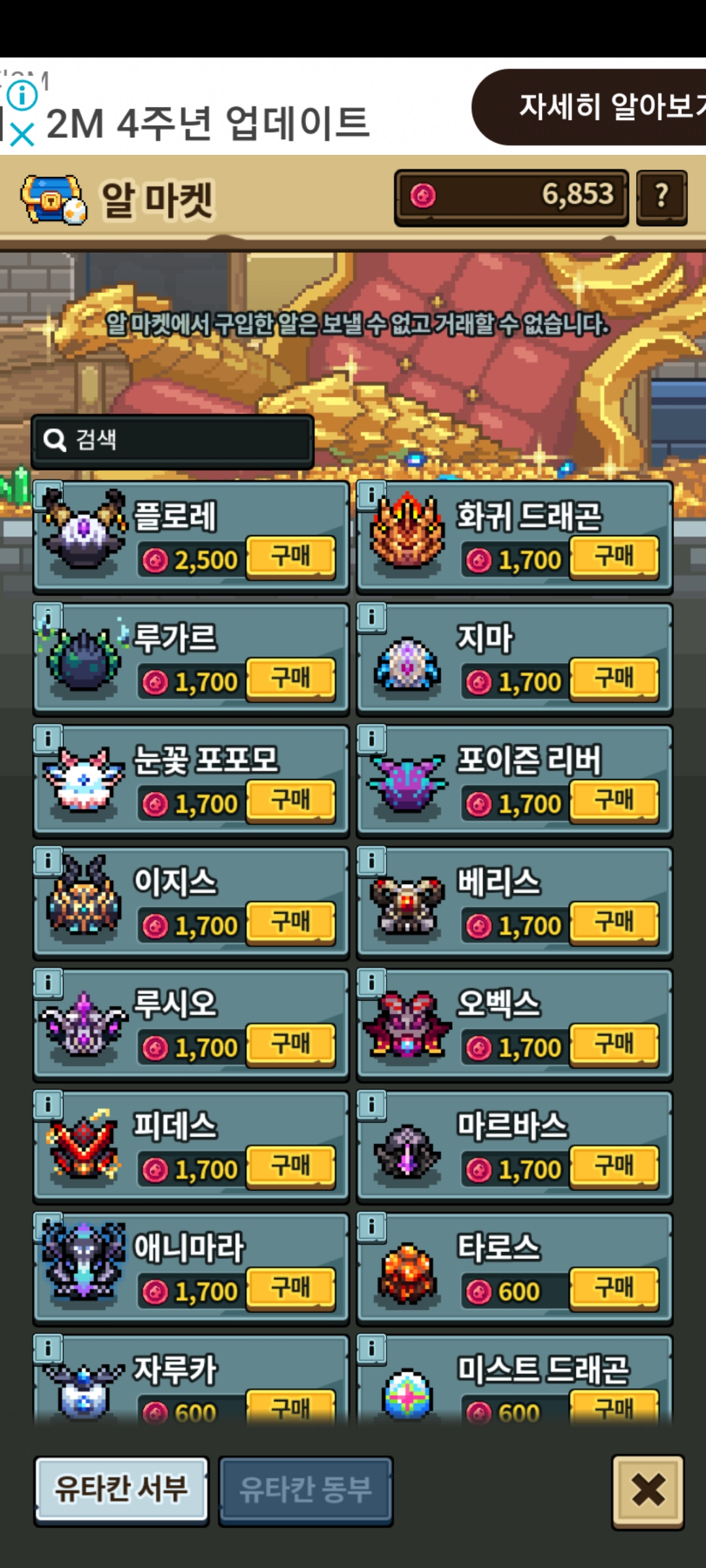The height and width of the screenshot is (1568, 706).
Task: Buy the 타로스 egg for 600
Action: click(614, 1289)
